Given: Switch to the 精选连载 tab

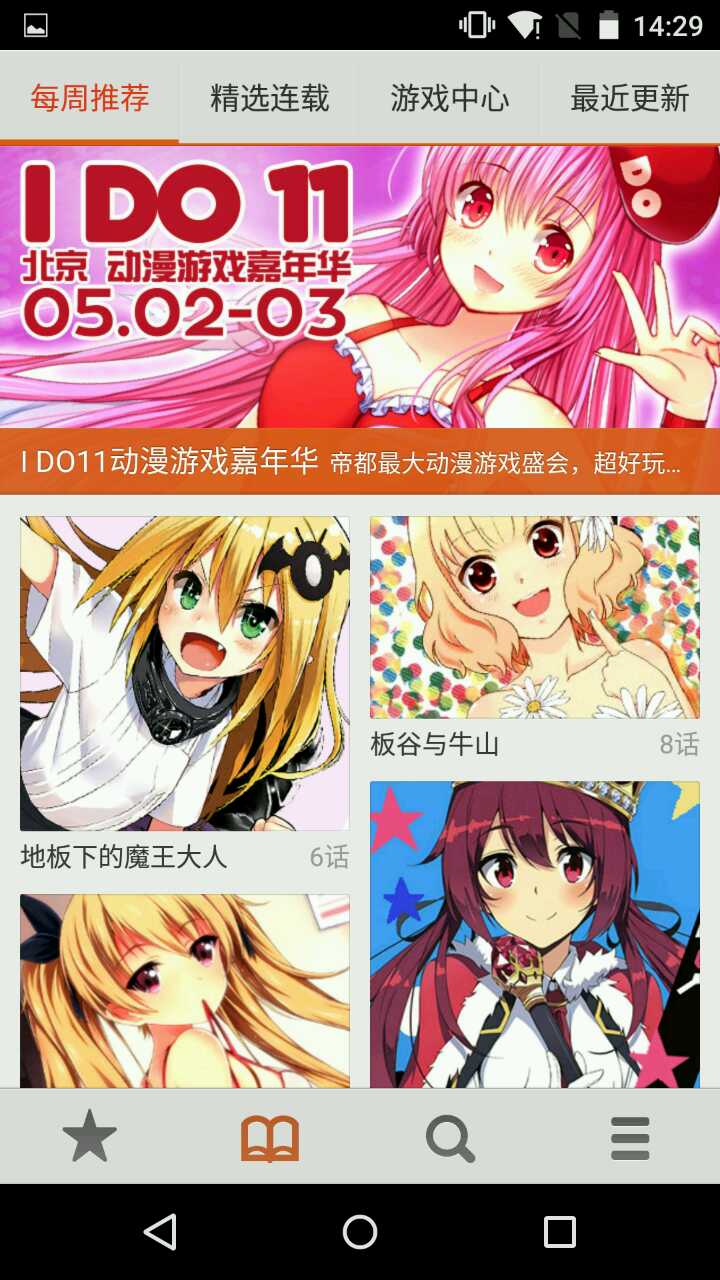Looking at the screenshot, I should coord(269,98).
